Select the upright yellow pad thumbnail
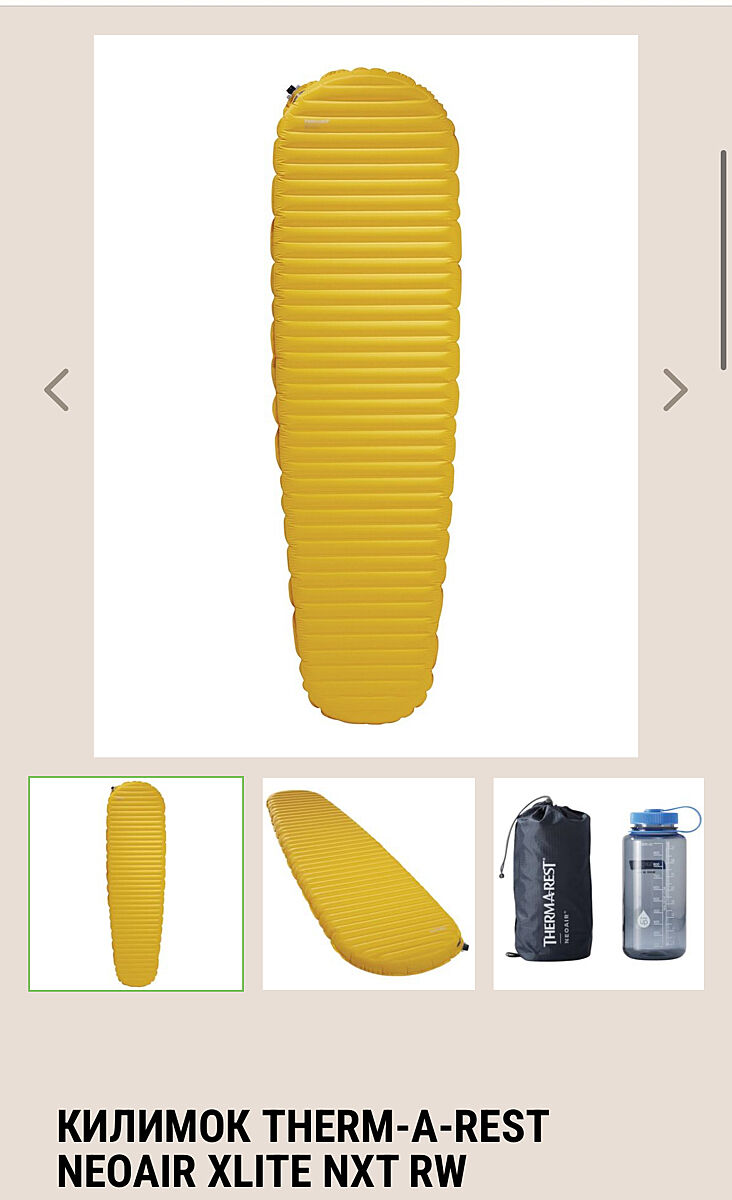Image resolution: width=732 pixels, height=1200 pixels. [136, 884]
